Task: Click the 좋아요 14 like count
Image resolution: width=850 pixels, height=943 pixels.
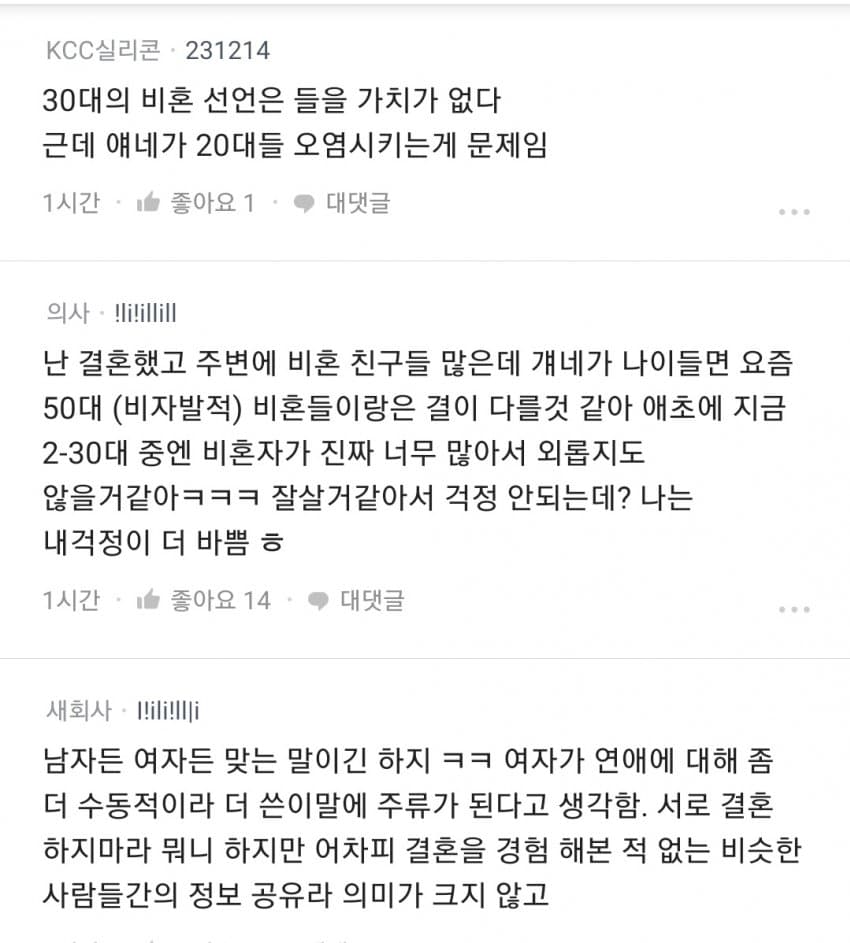Action: click(220, 598)
